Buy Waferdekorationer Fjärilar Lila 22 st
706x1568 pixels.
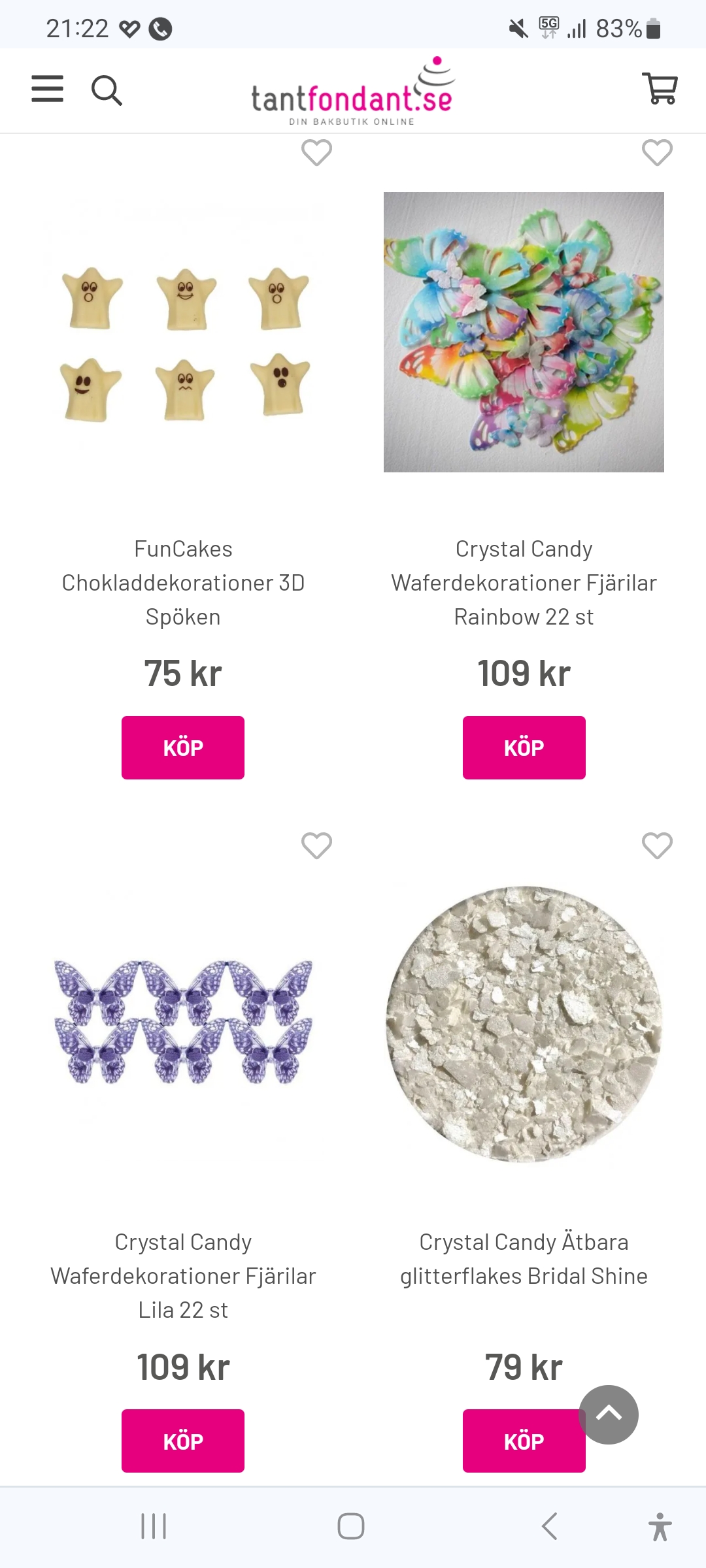[x=183, y=1441]
